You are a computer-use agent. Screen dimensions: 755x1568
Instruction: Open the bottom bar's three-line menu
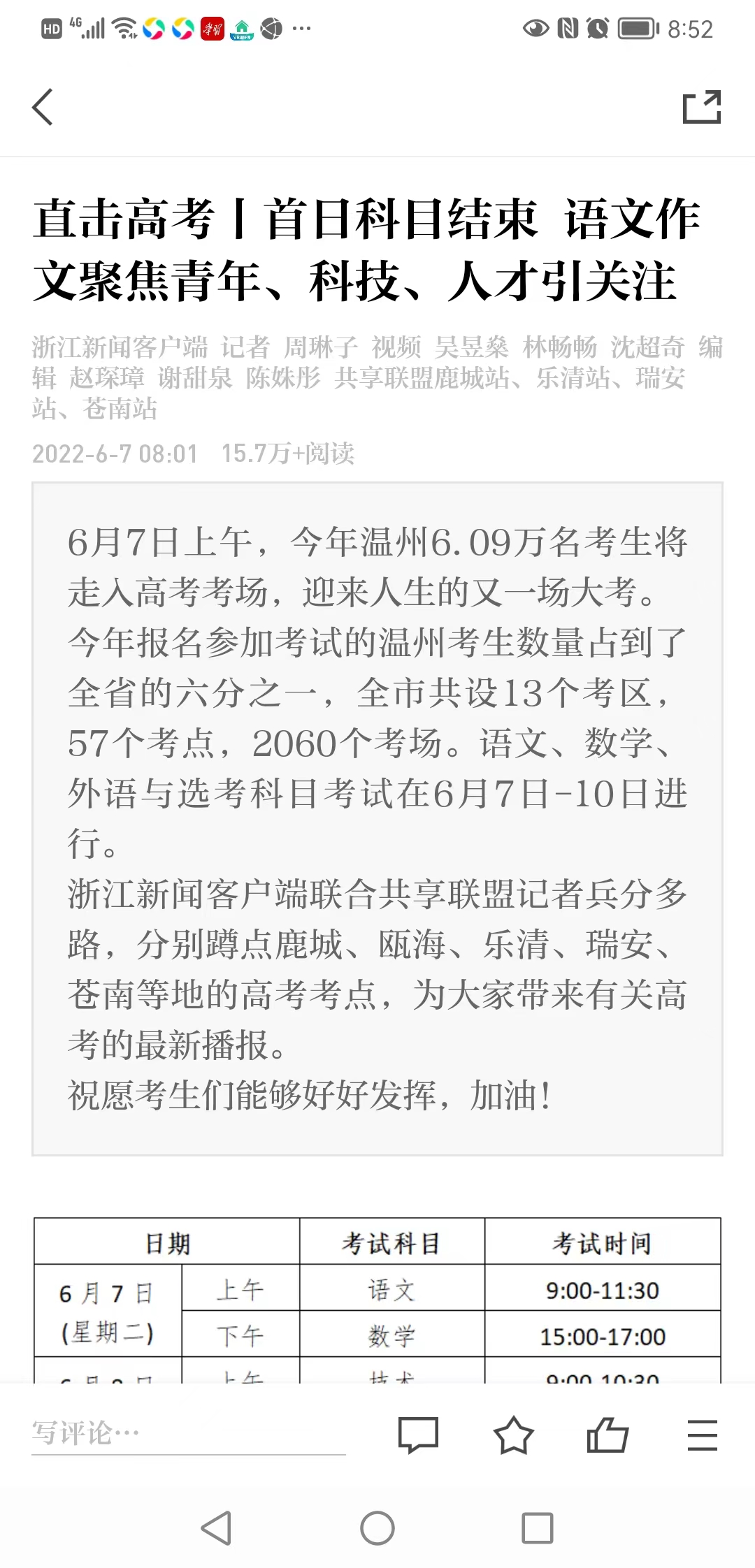(702, 1435)
